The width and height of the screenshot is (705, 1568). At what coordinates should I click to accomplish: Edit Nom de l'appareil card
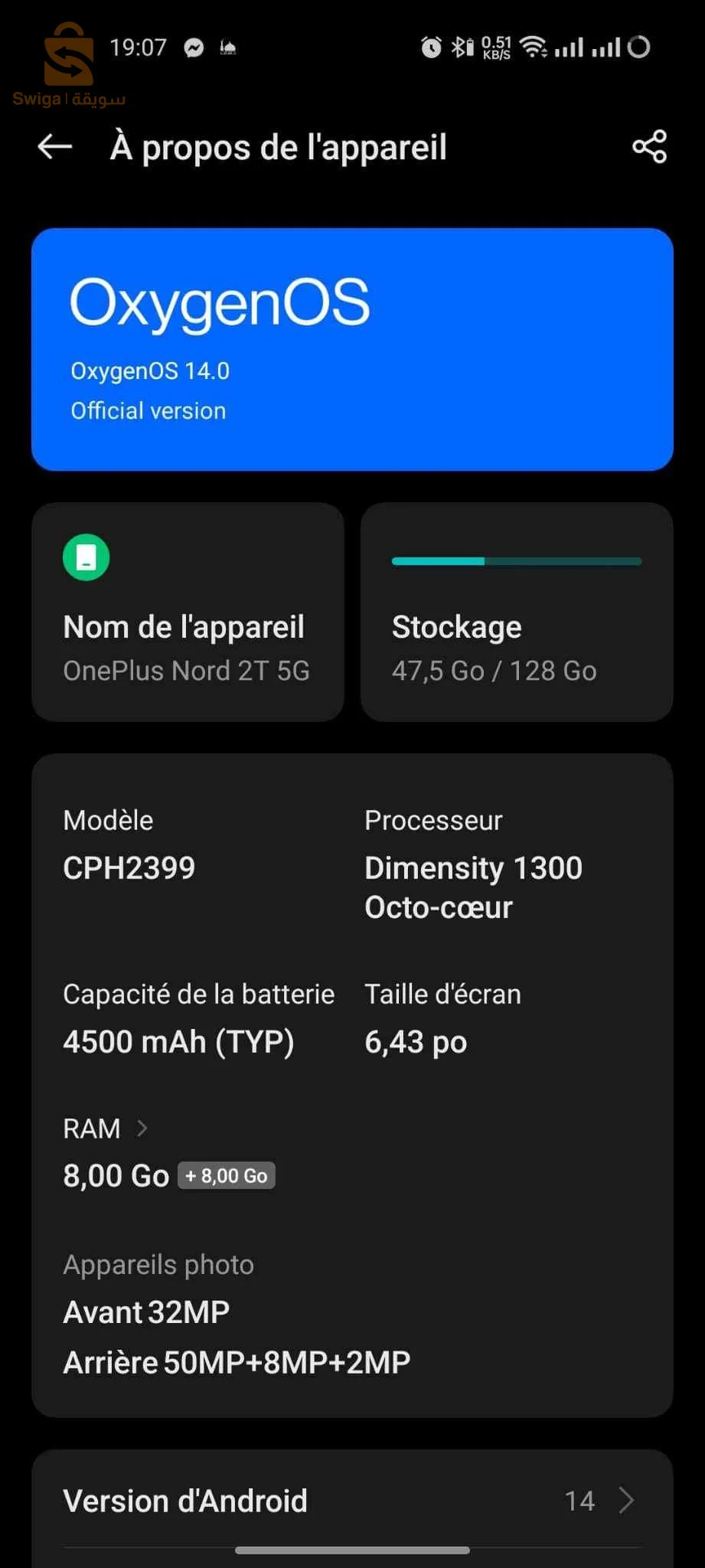tap(188, 612)
